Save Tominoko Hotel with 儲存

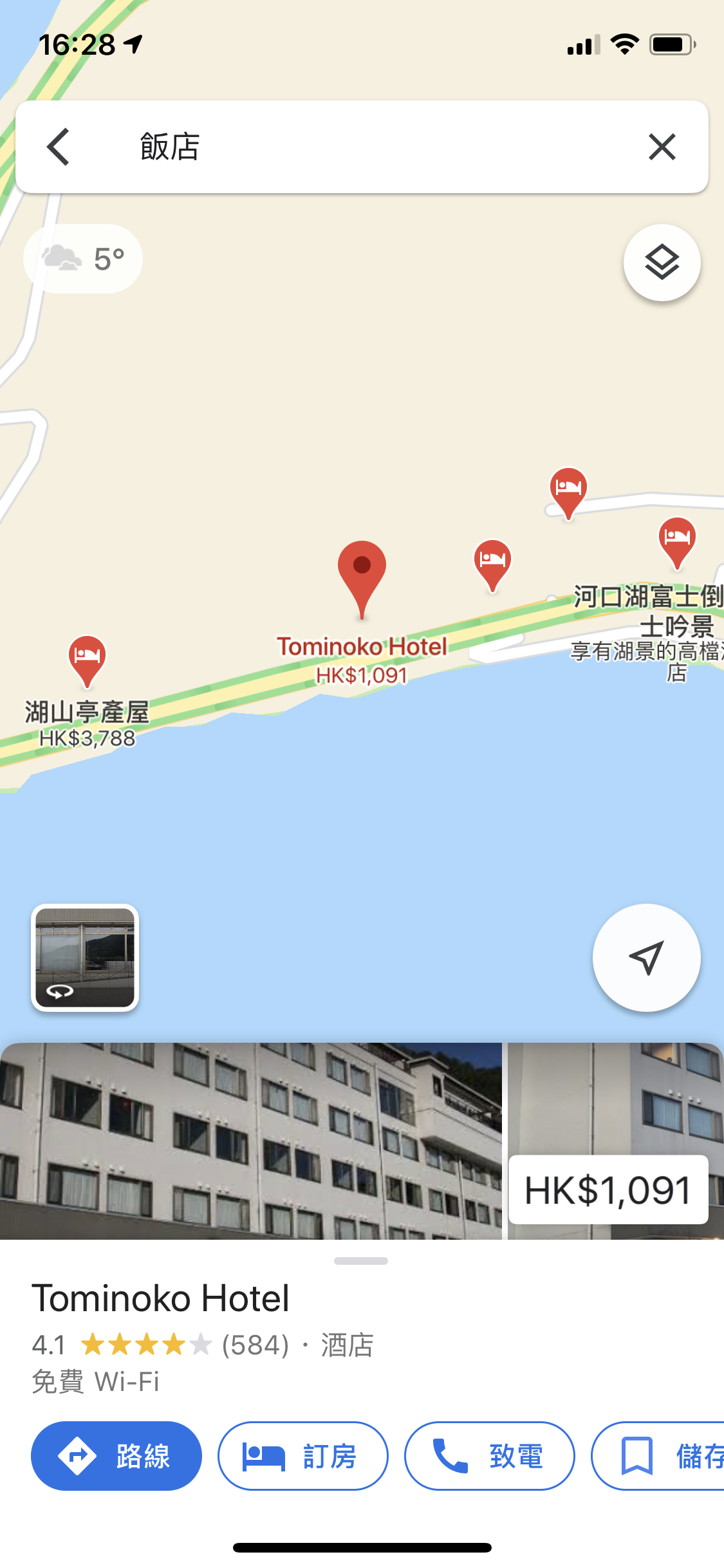658,1455
